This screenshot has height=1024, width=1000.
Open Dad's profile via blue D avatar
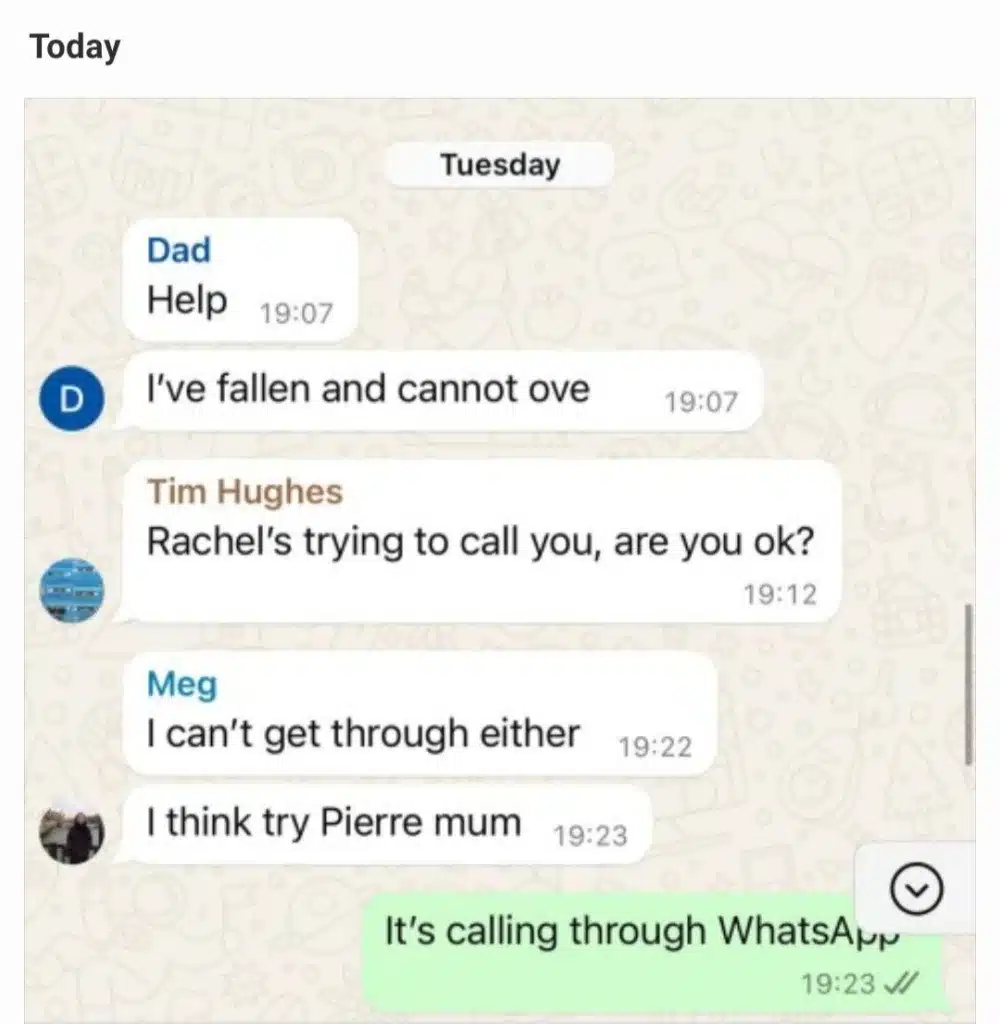click(72, 399)
